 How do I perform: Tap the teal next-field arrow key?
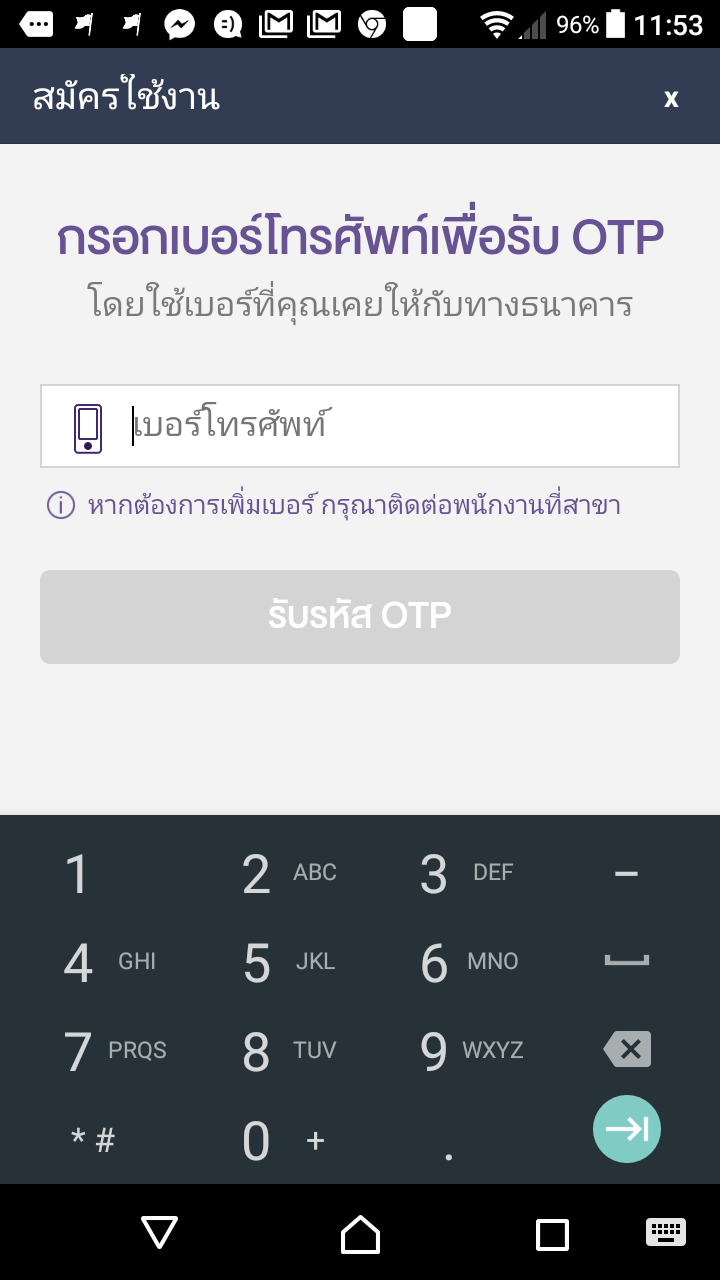627,1129
